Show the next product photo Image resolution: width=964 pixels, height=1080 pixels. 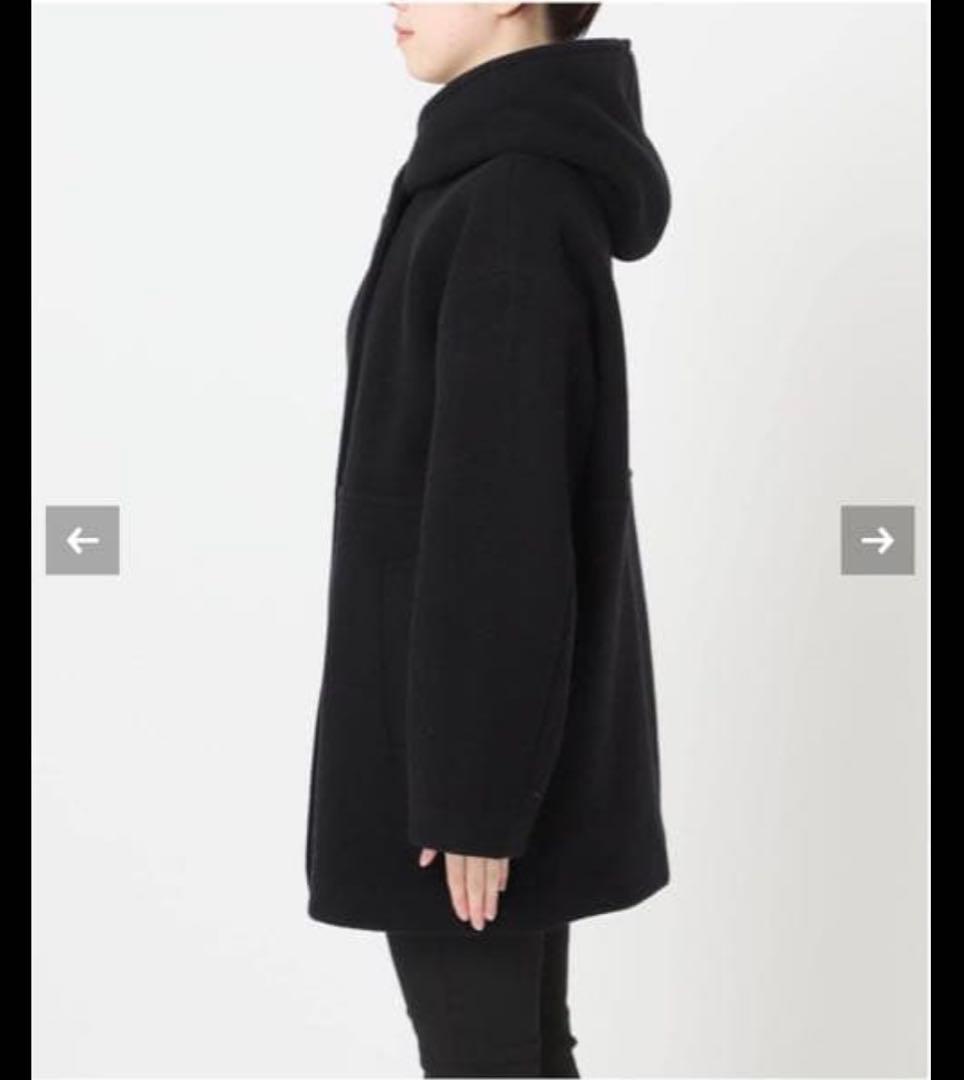click(x=877, y=540)
